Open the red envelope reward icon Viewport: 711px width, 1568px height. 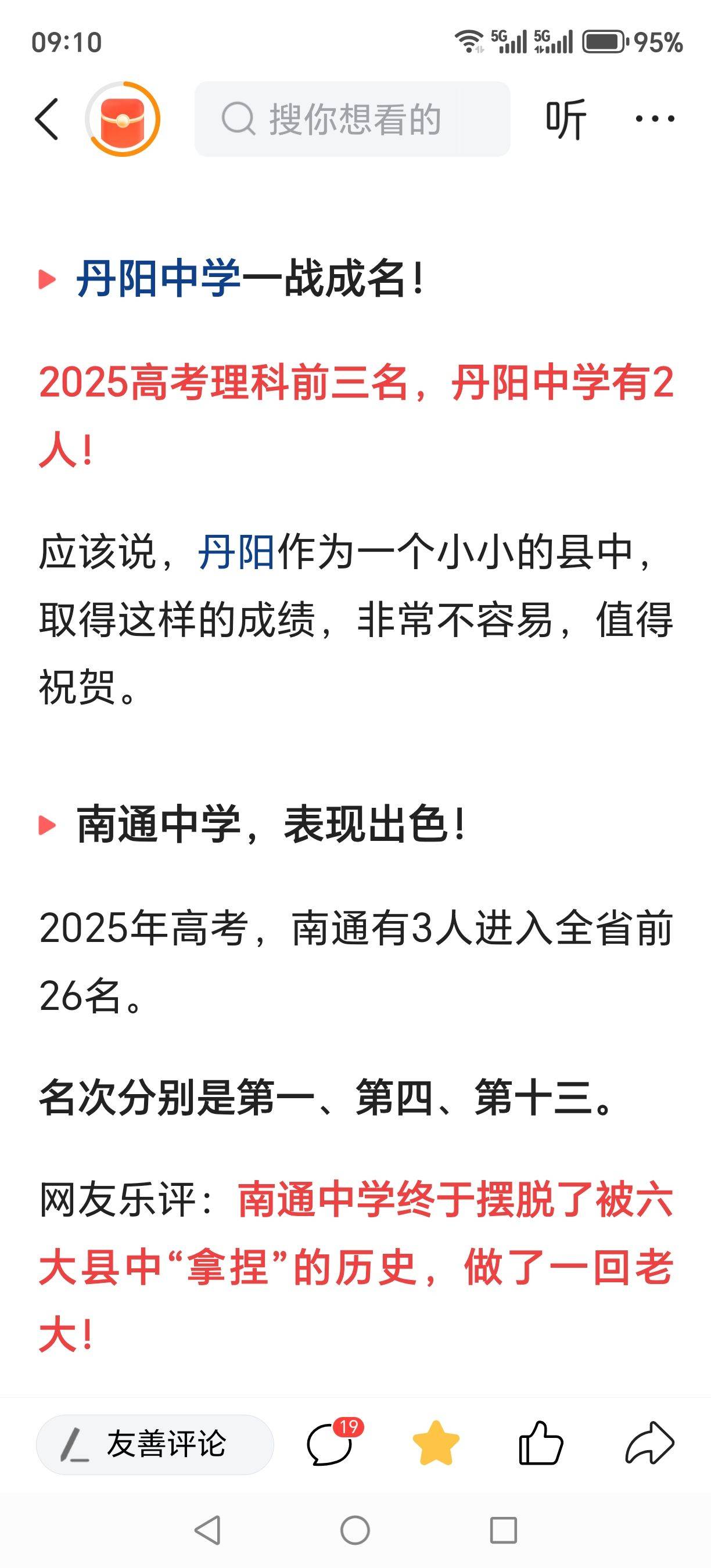coord(123,119)
